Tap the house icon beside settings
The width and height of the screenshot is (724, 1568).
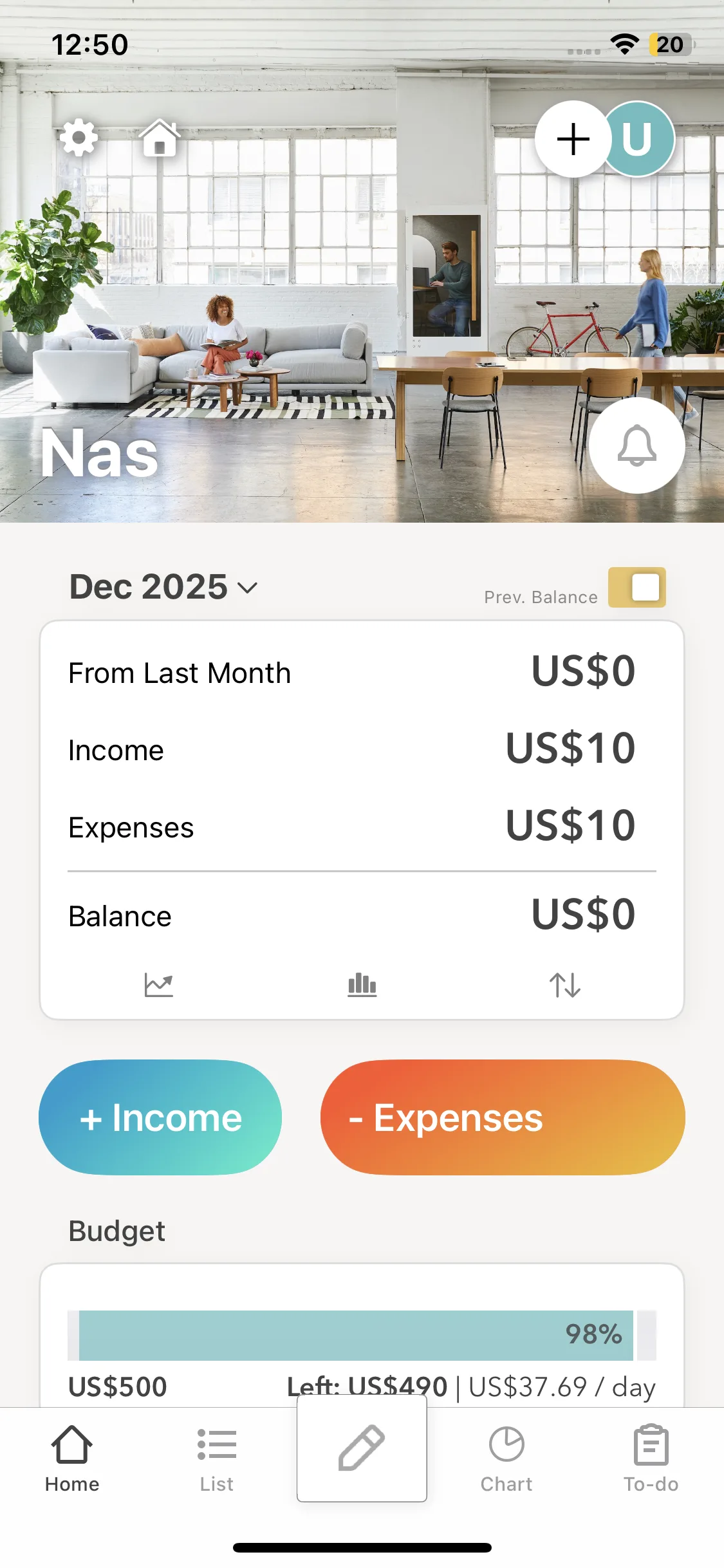coord(160,138)
